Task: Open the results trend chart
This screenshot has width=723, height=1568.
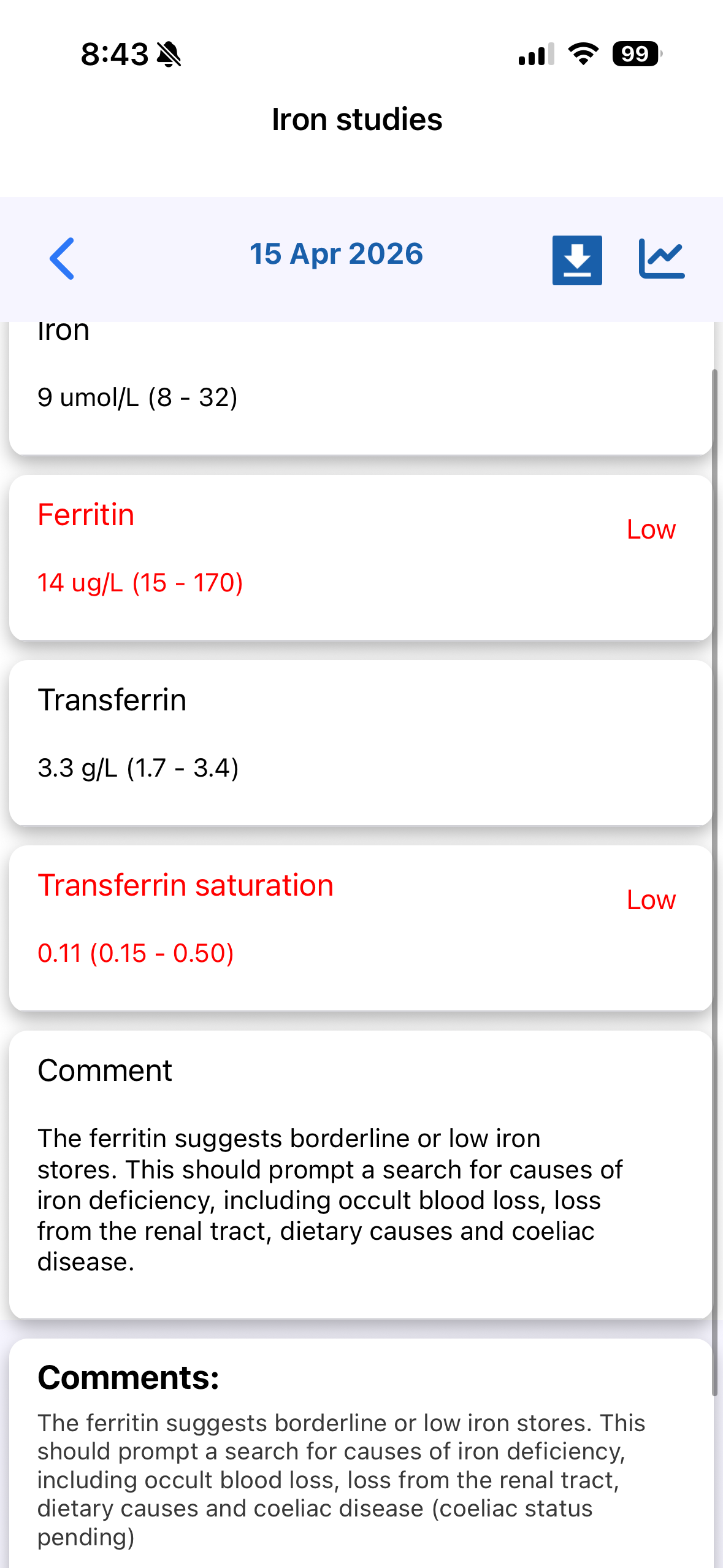Action: click(x=661, y=259)
